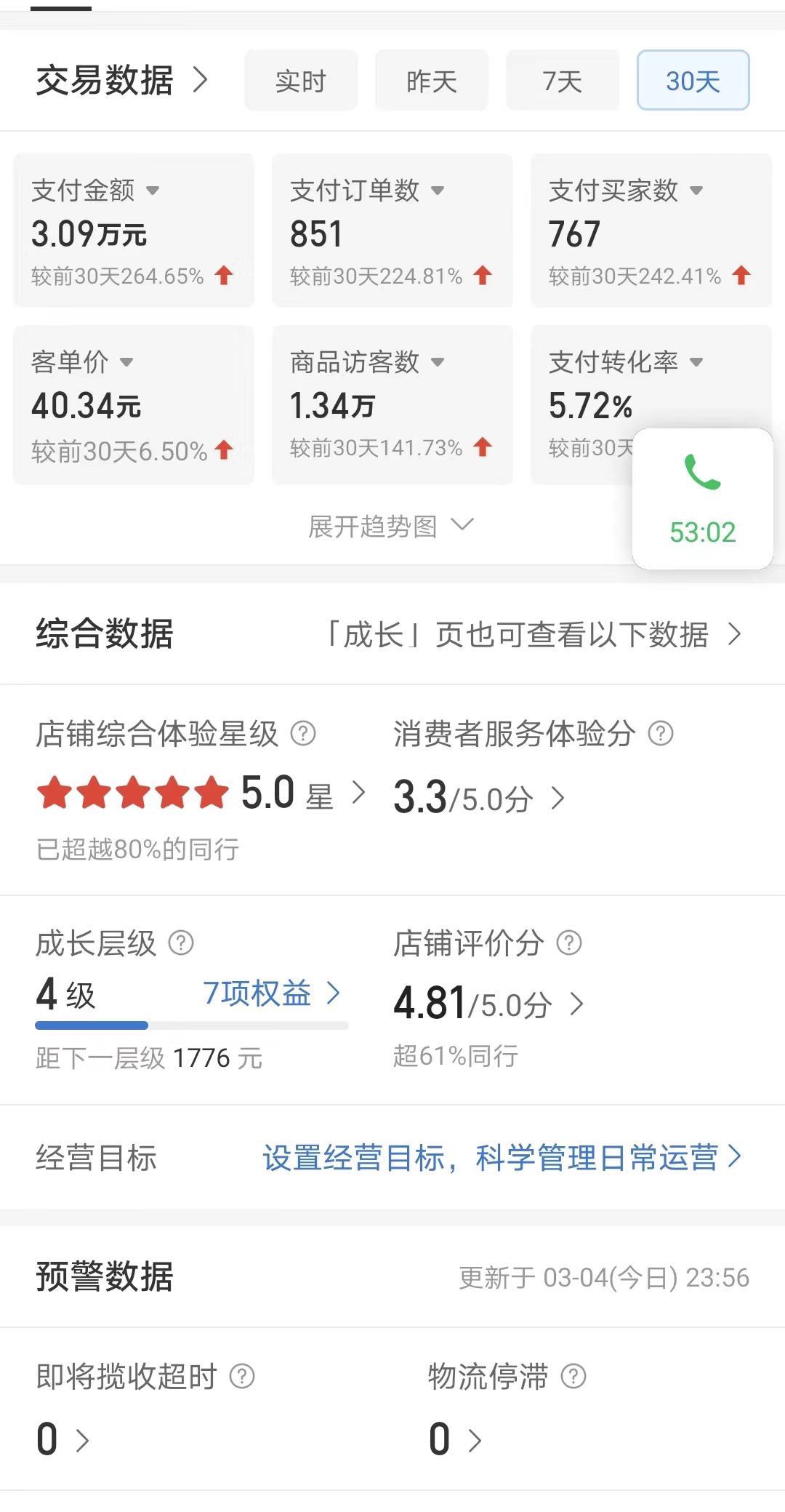This screenshot has width=785, height=1512.
Task: Show help for 成长层级
Action: point(181,943)
